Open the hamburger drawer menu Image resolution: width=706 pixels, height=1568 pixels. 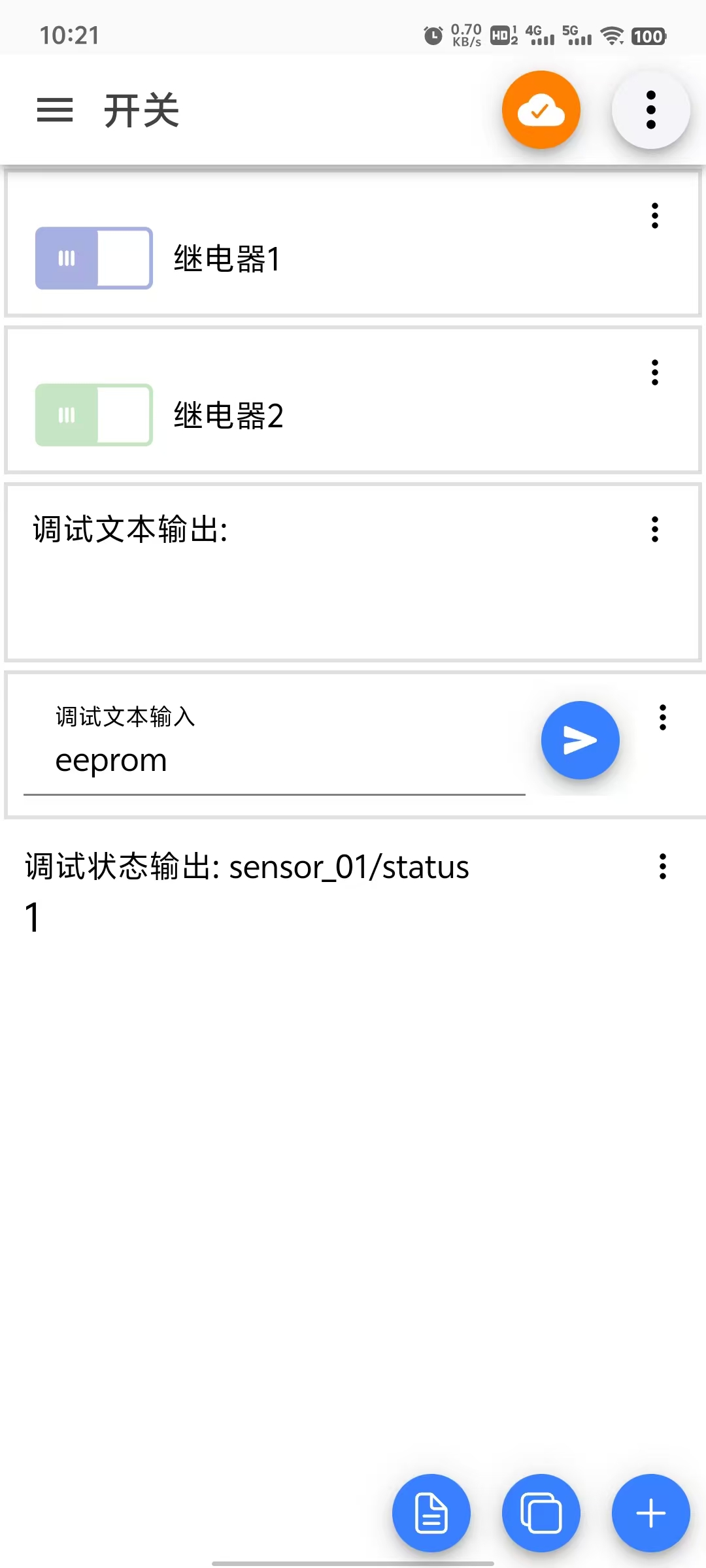coord(55,110)
